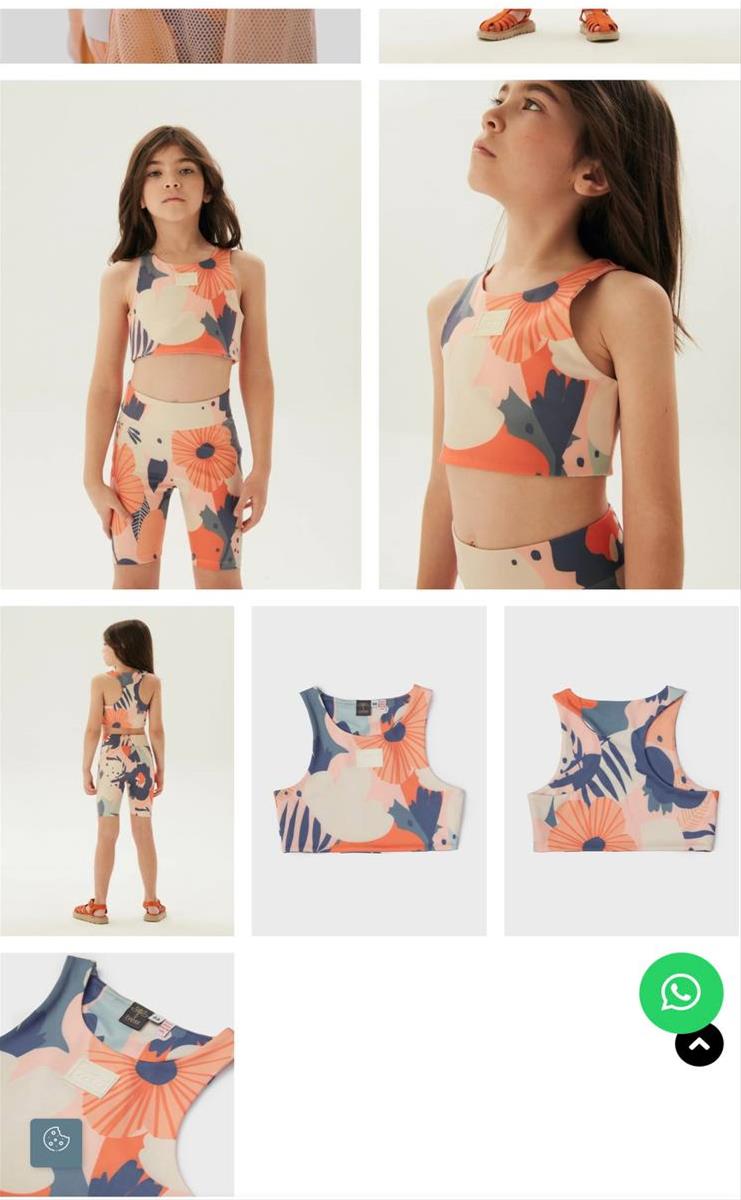Open the cookie settings icon
741x1200 pixels.
tap(56, 1141)
